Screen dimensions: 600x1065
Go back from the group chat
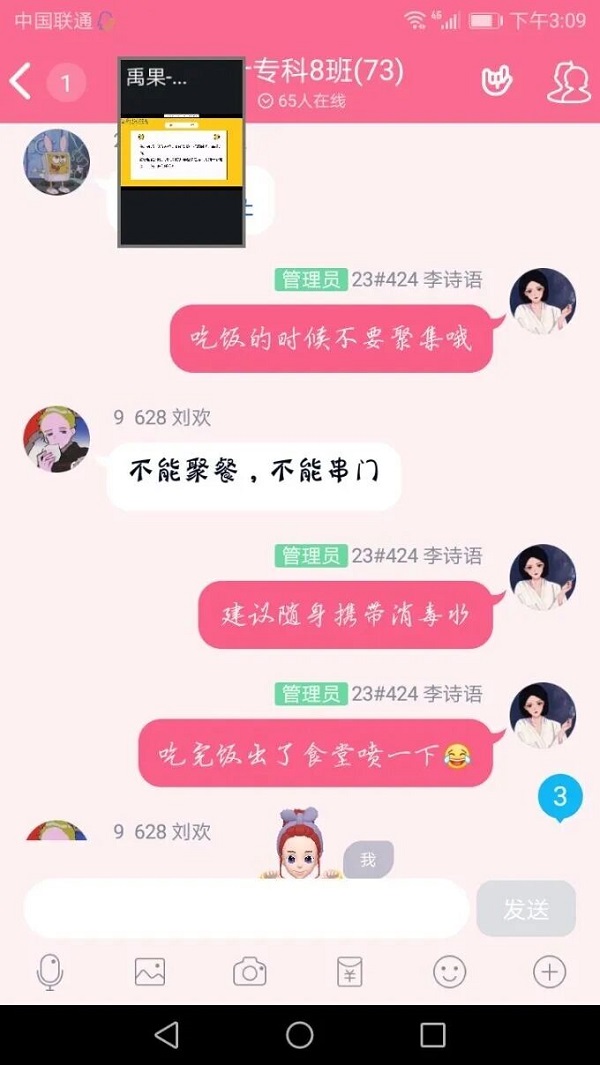click(21, 82)
